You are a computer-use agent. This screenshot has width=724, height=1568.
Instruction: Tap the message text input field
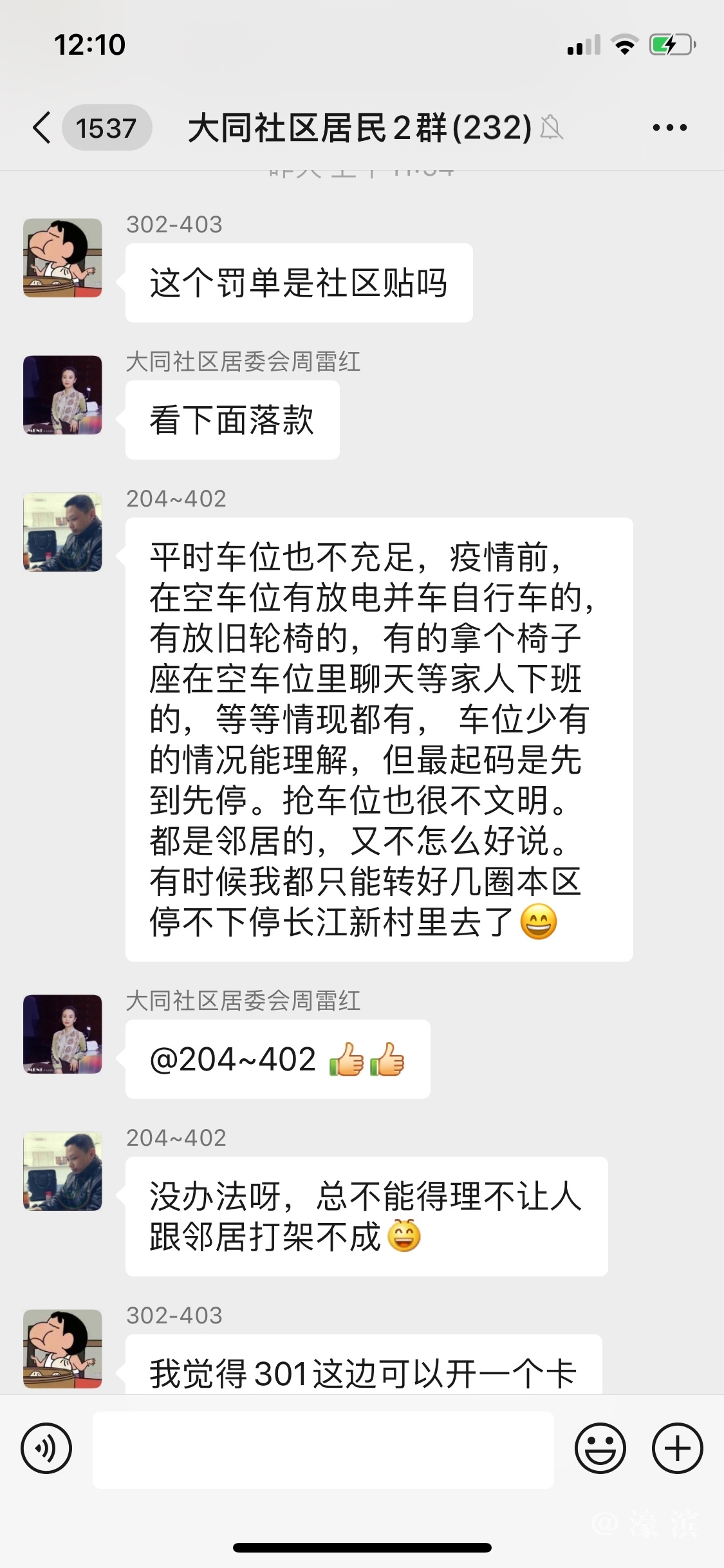click(323, 1450)
